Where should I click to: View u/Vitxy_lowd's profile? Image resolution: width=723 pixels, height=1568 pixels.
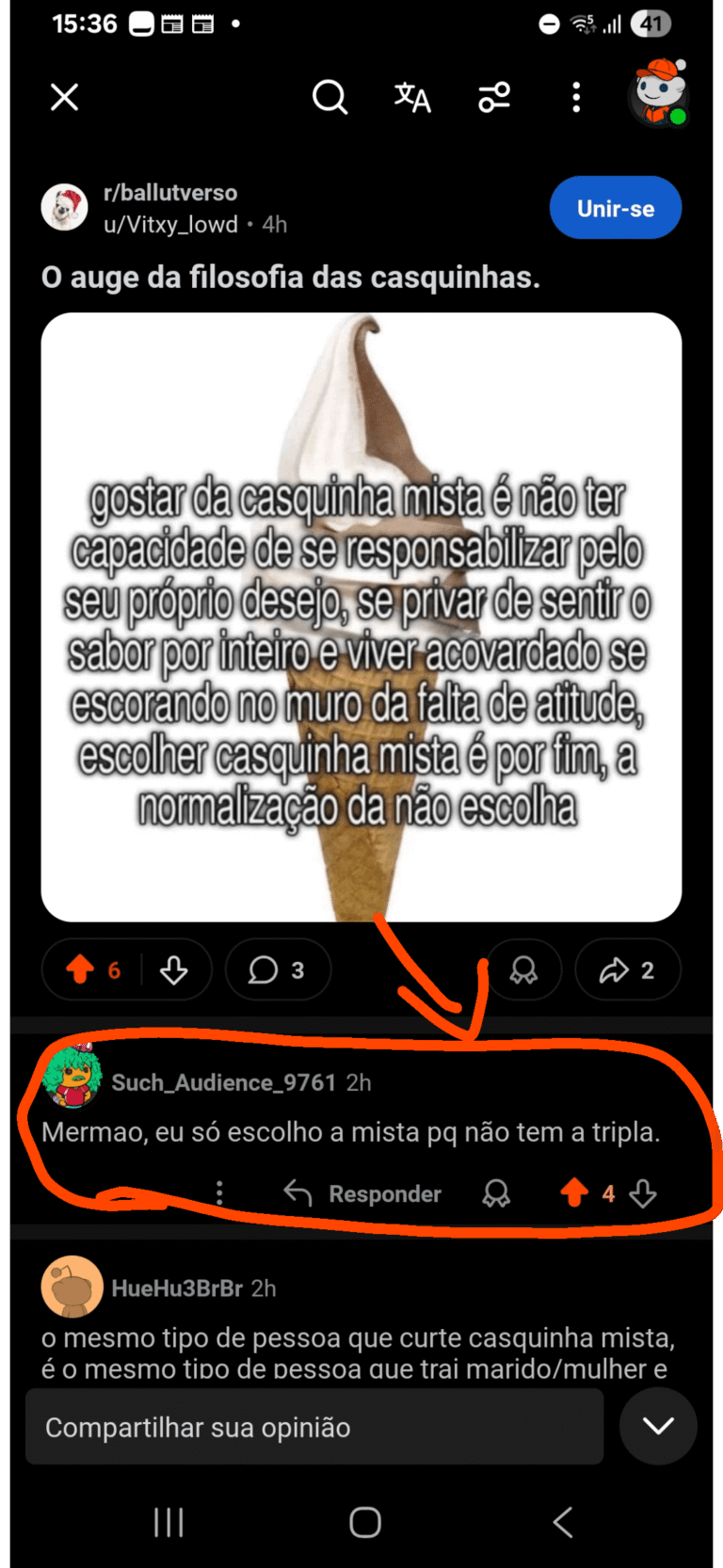[170, 225]
